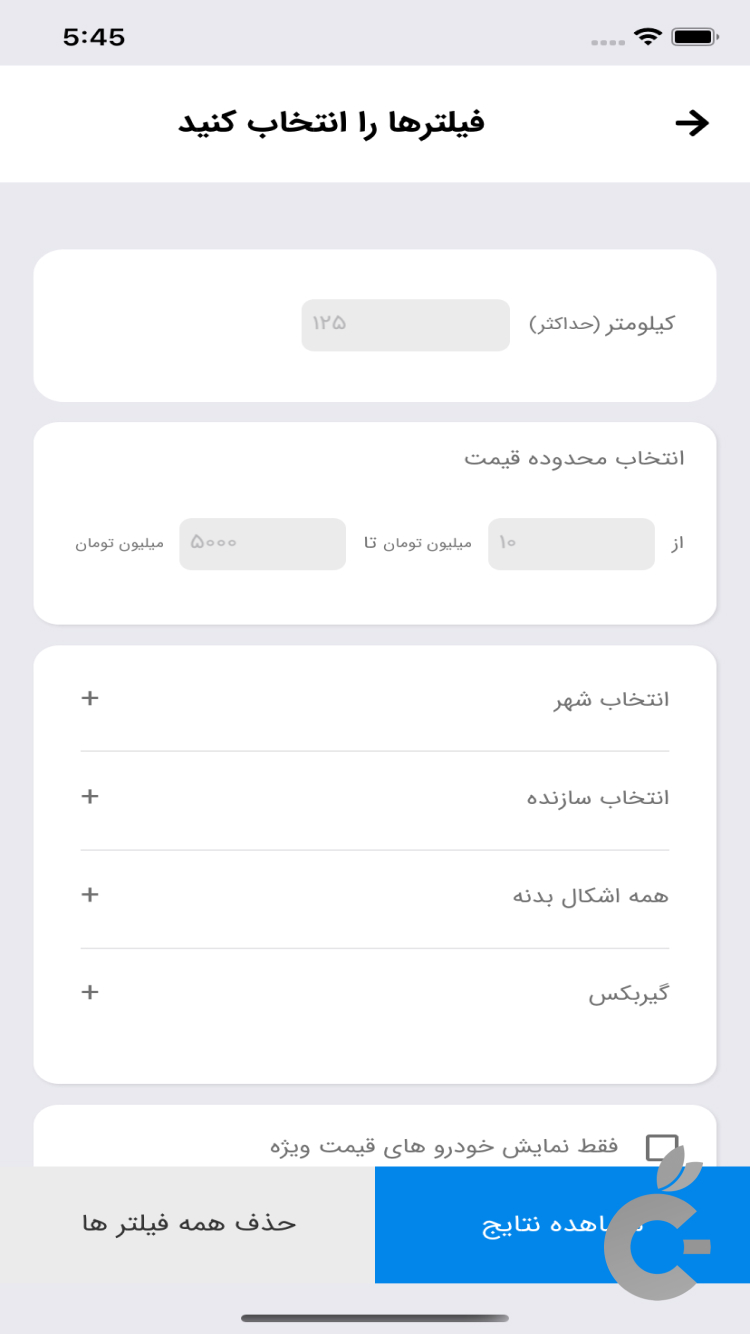
Task: Tap the plus icon beside همه اشکال بدنه
Action: (x=89, y=894)
